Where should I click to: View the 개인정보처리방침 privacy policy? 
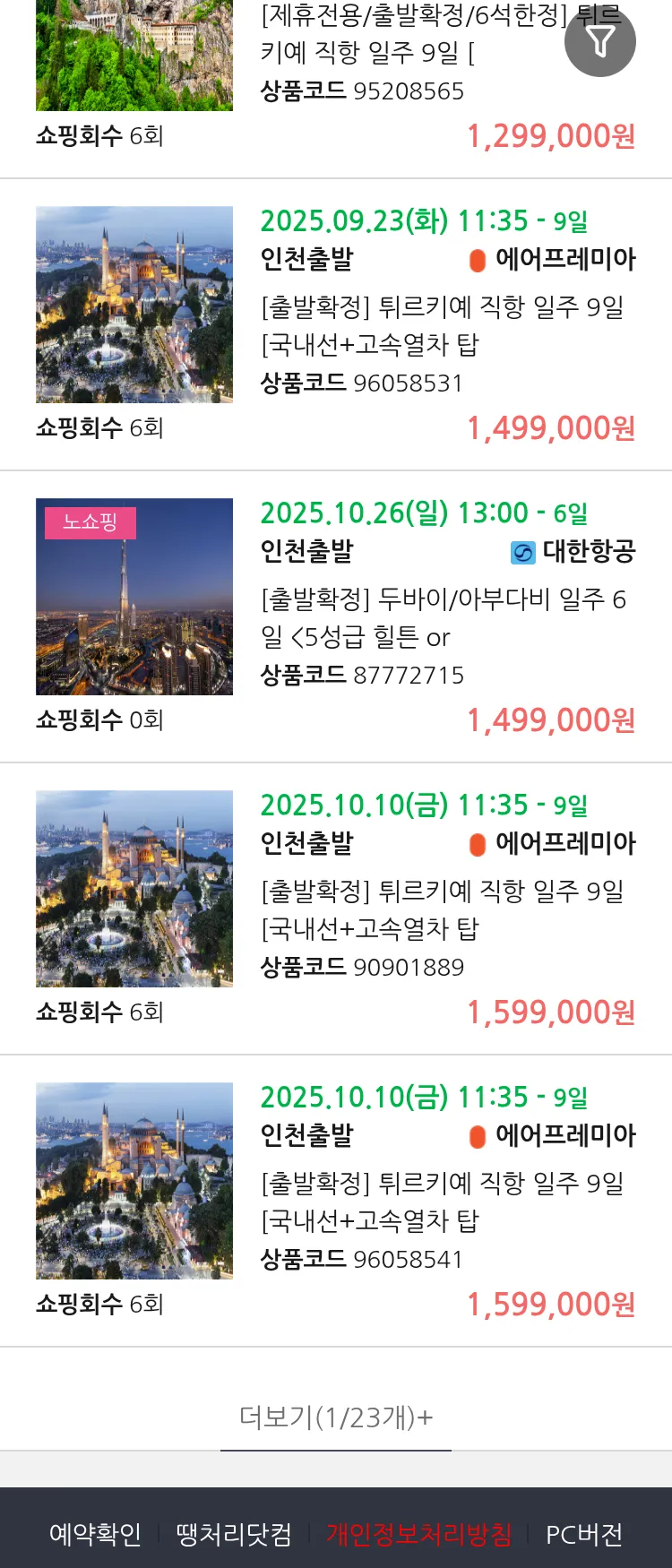(418, 1534)
